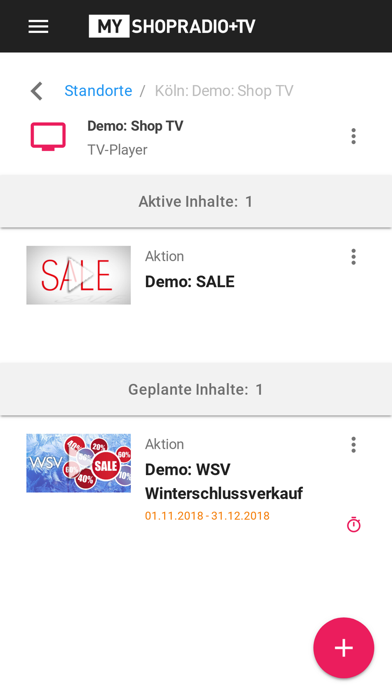Screen dimensions: 392x696
Task: Add new content with the plus button
Action: click(344, 648)
